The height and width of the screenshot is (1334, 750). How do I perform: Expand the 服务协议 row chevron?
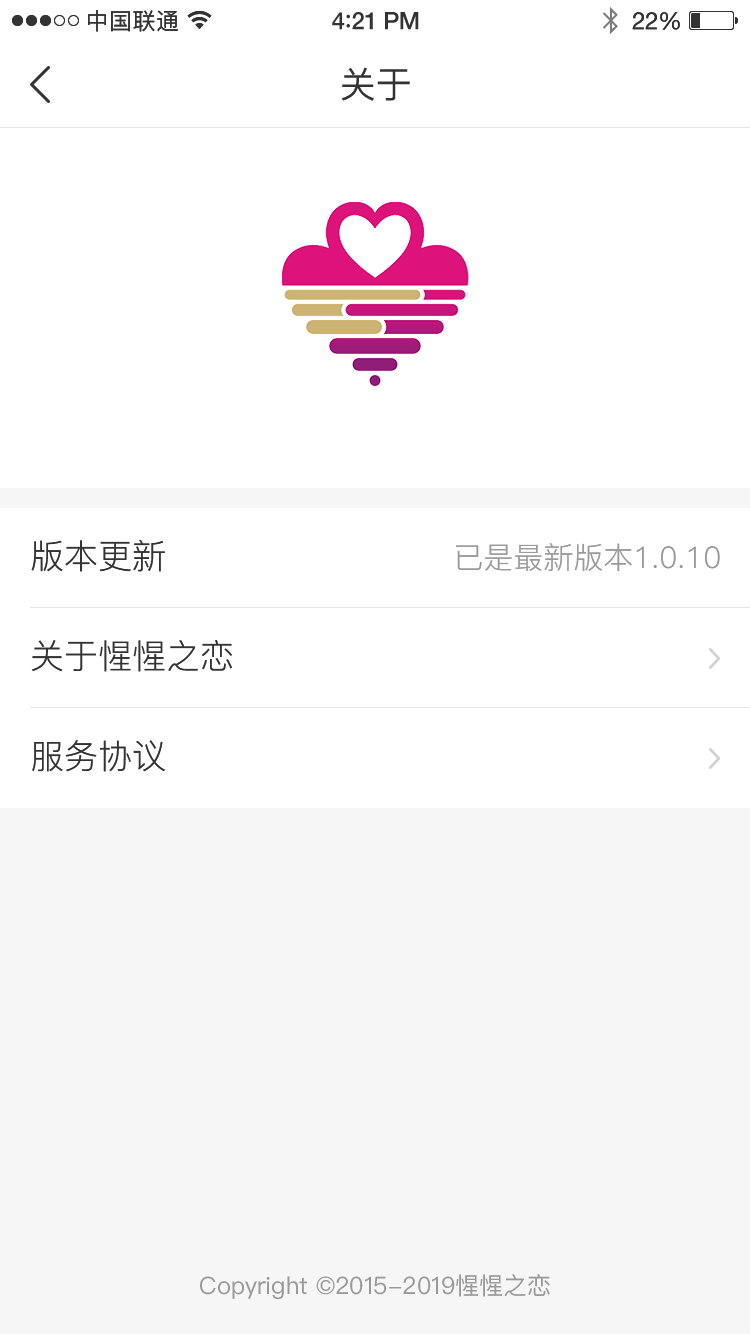(x=713, y=758)
